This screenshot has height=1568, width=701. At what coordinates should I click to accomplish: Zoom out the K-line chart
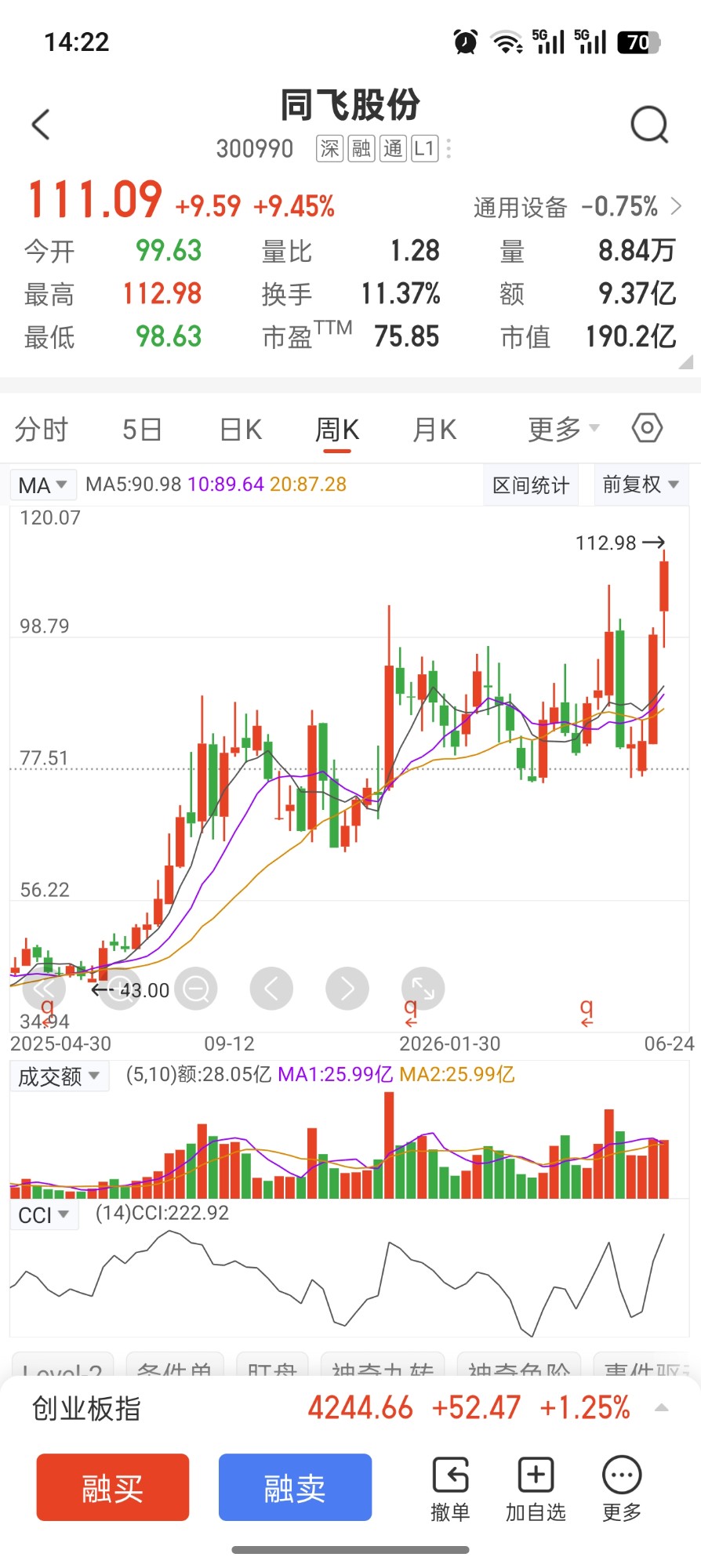coord(196,989)
